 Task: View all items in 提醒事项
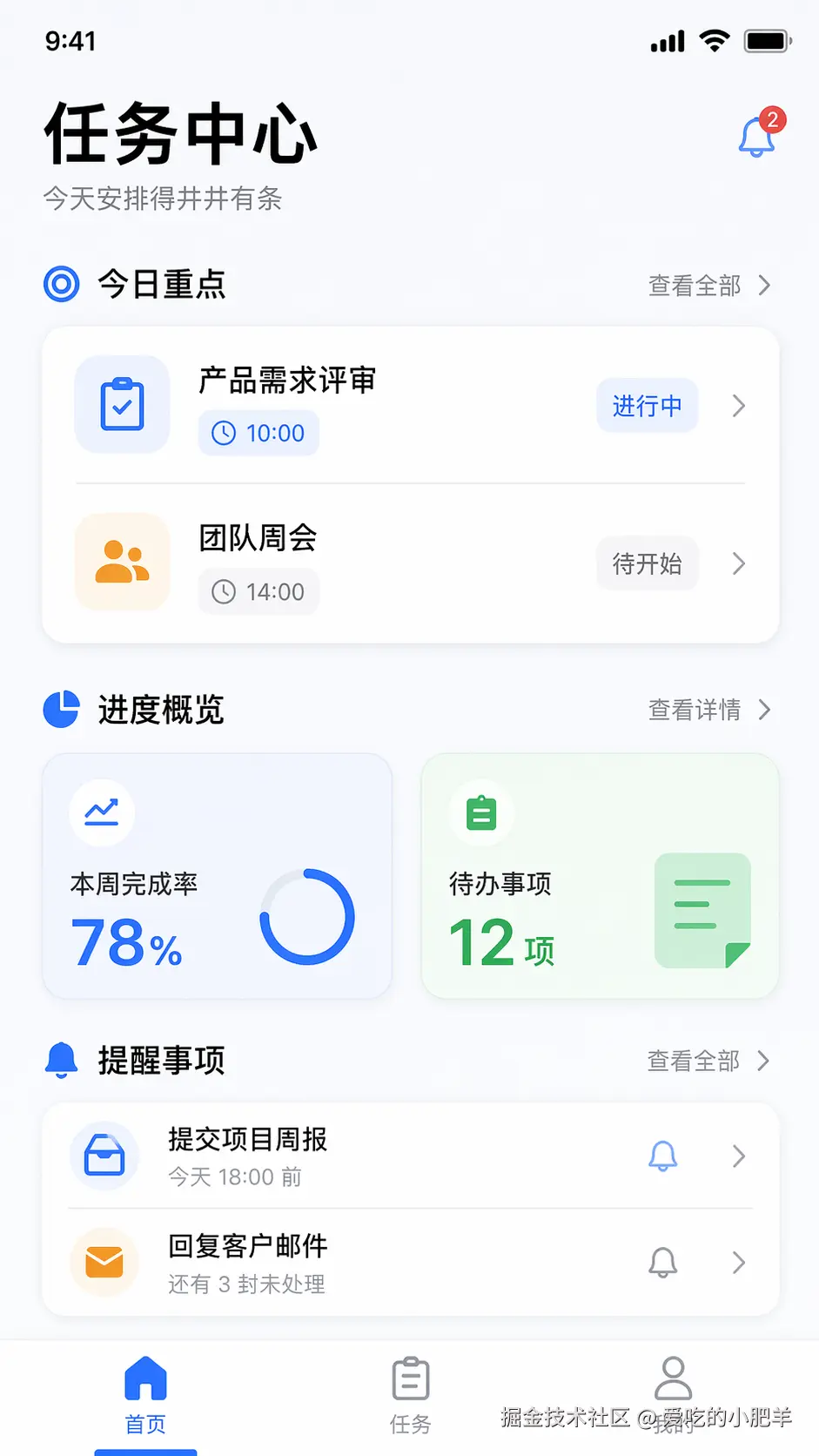[708, 1061]
